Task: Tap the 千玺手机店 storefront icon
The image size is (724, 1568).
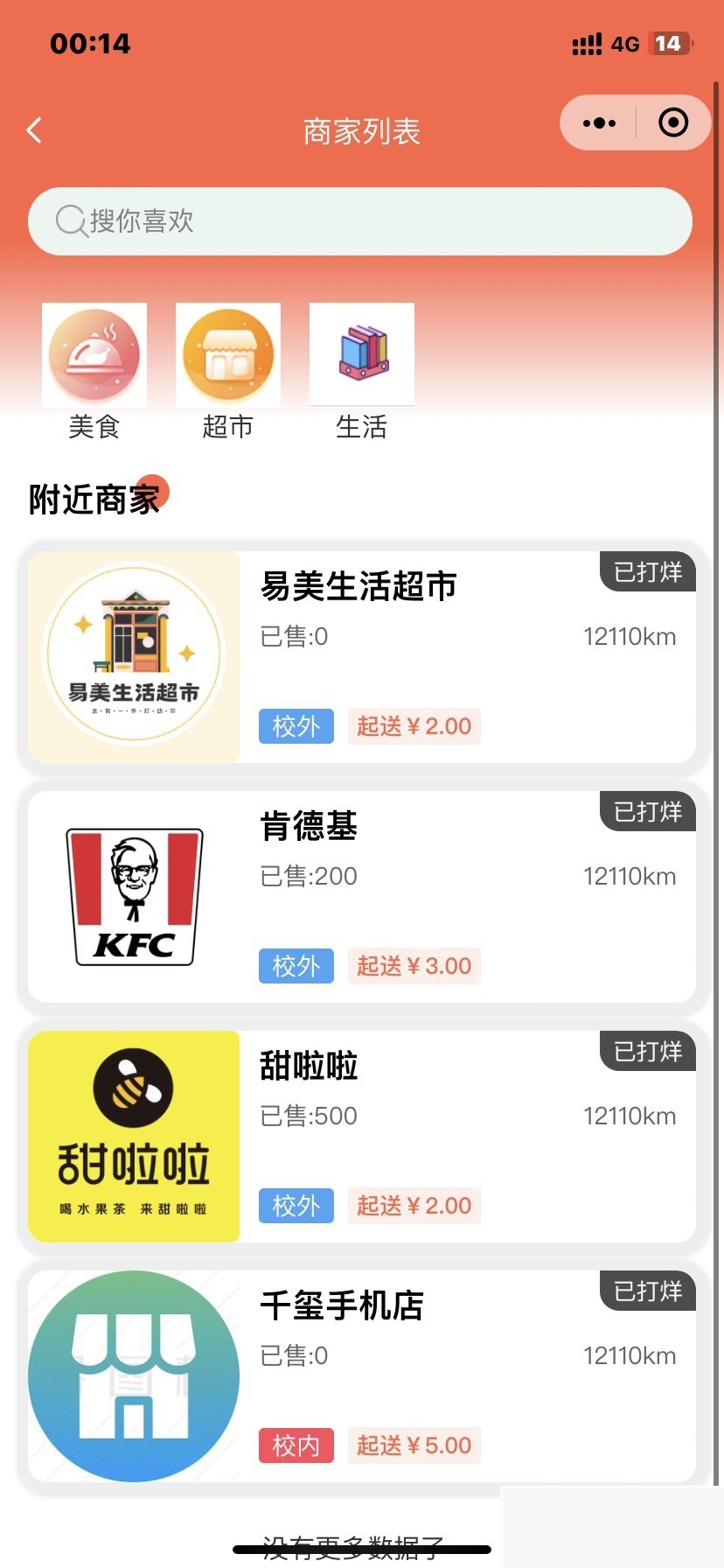Action: pyautogui.click(x=133, y=1375)
